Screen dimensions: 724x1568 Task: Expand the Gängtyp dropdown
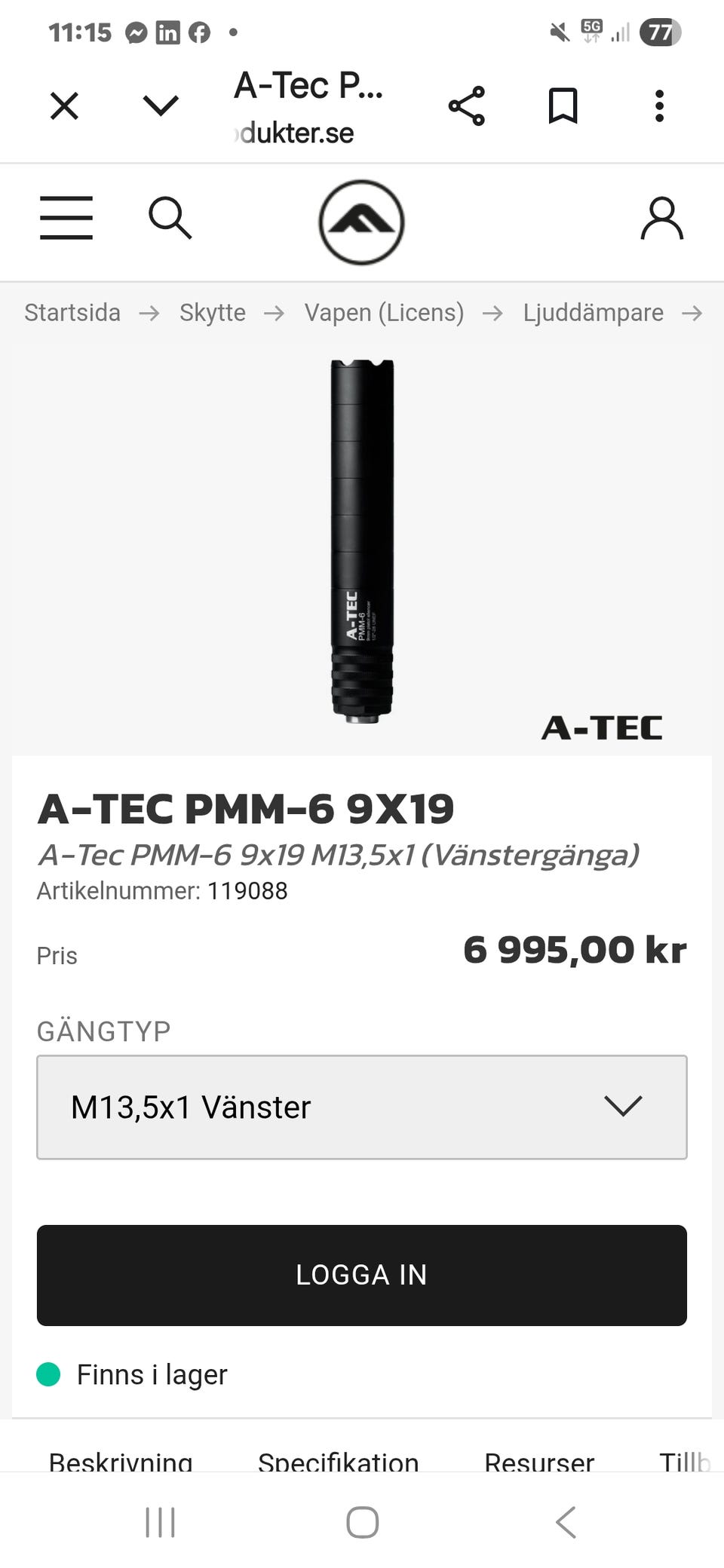point(362,1107)
